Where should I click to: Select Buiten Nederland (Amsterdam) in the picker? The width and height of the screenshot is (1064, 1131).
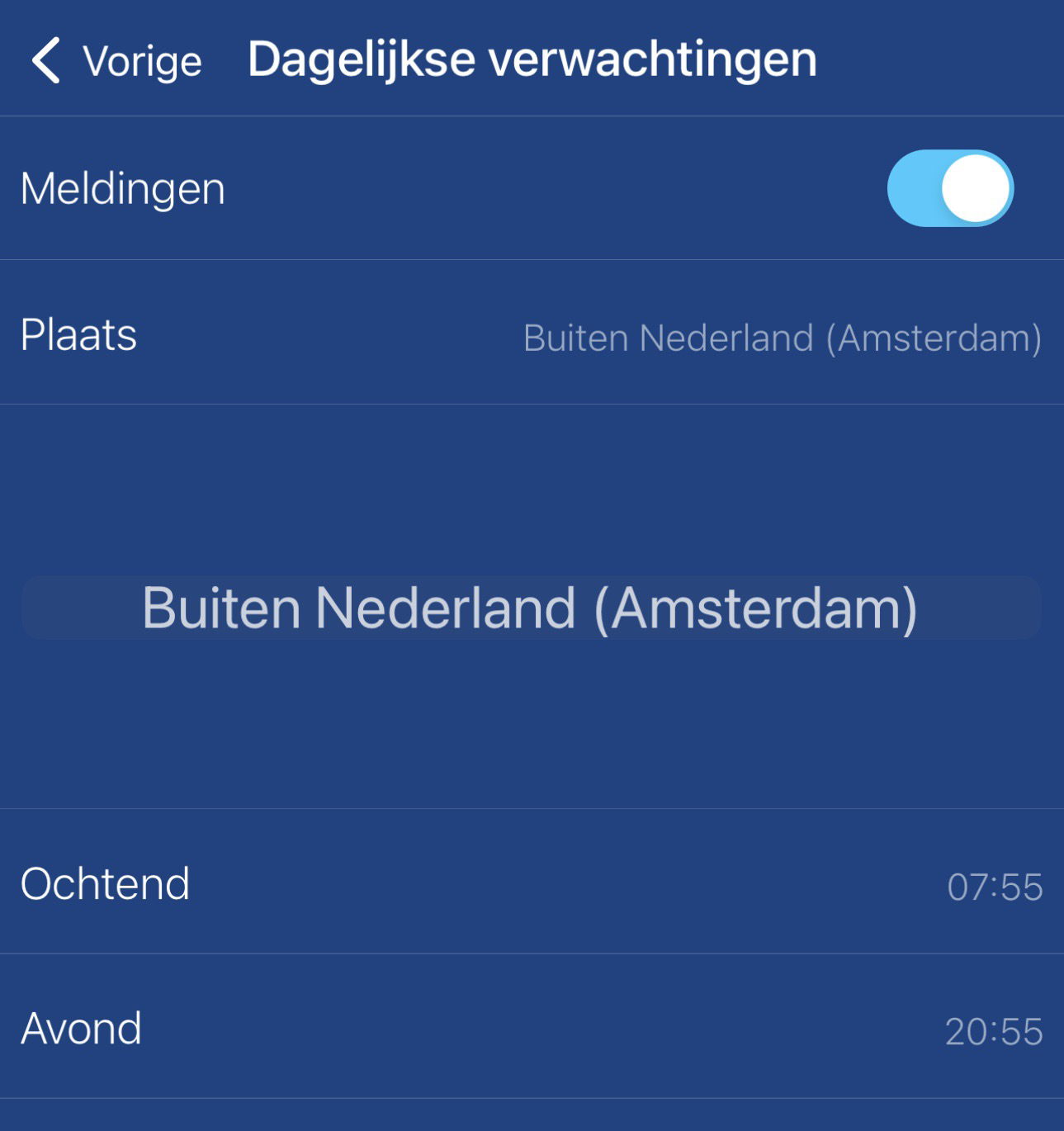(530, 608)
